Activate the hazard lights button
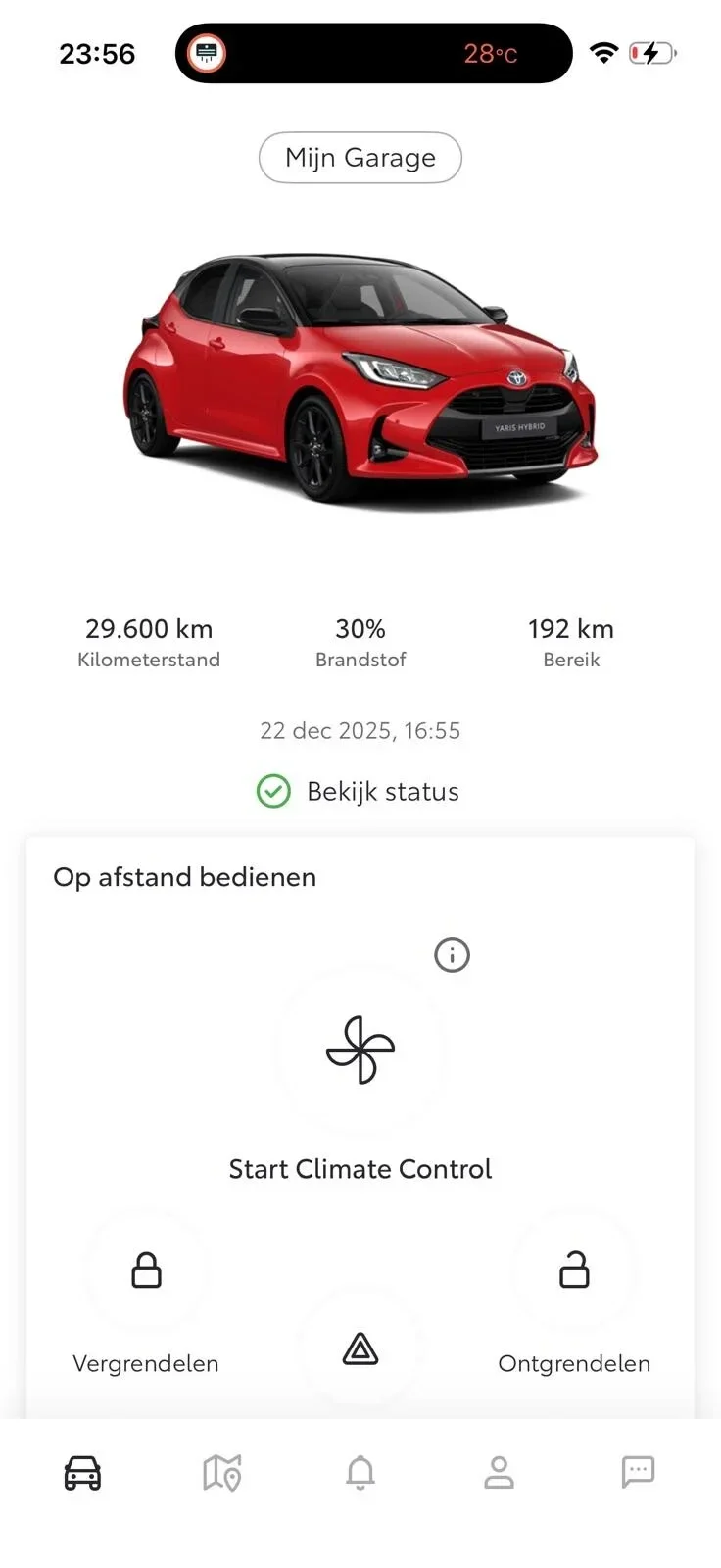 click(360, 1349)
